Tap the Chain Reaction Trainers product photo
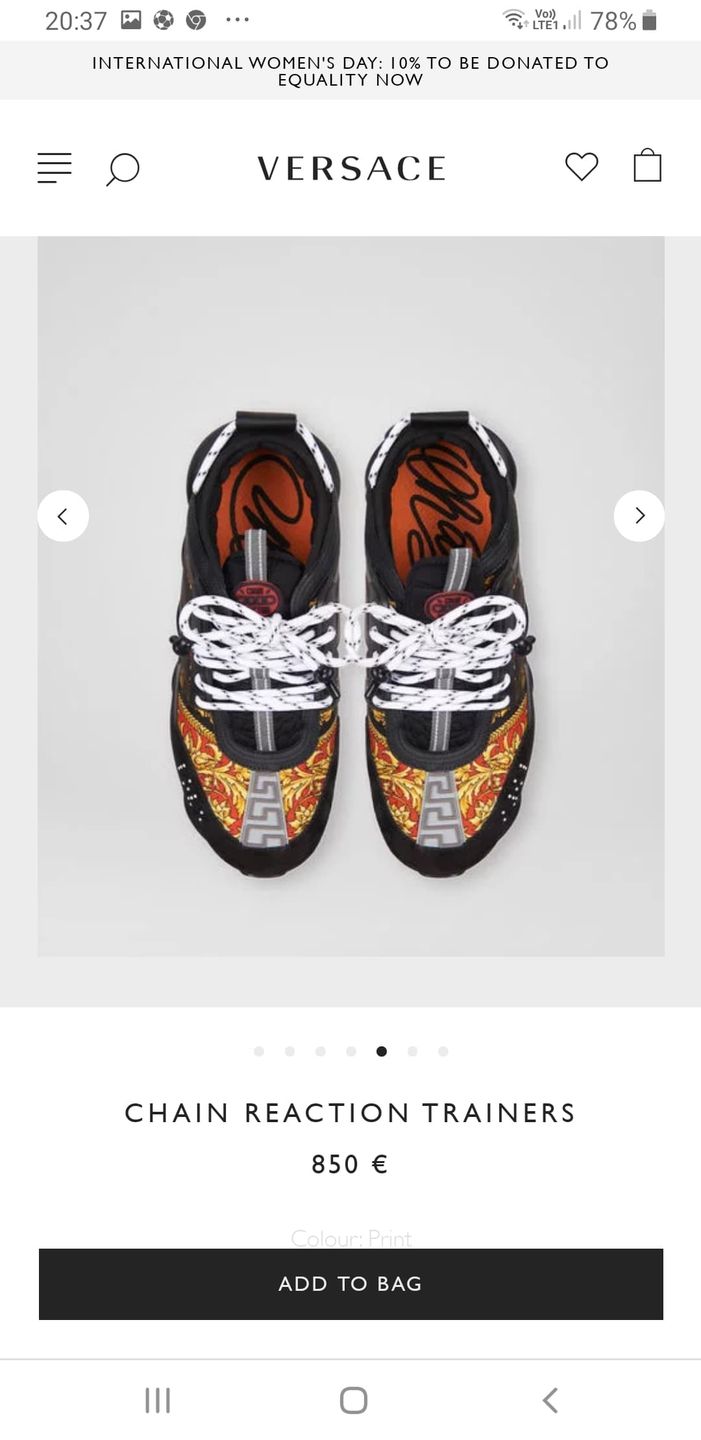 (351, 640)
